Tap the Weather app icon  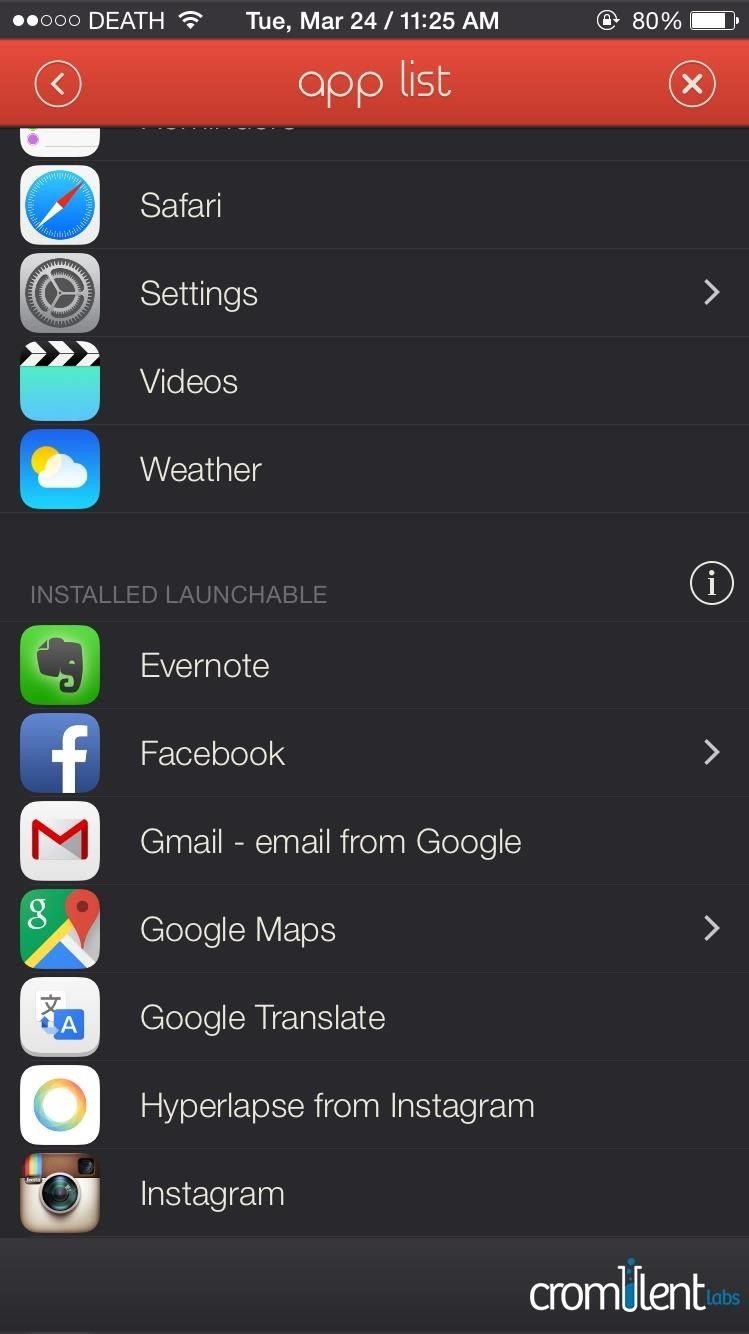(58, 469)
